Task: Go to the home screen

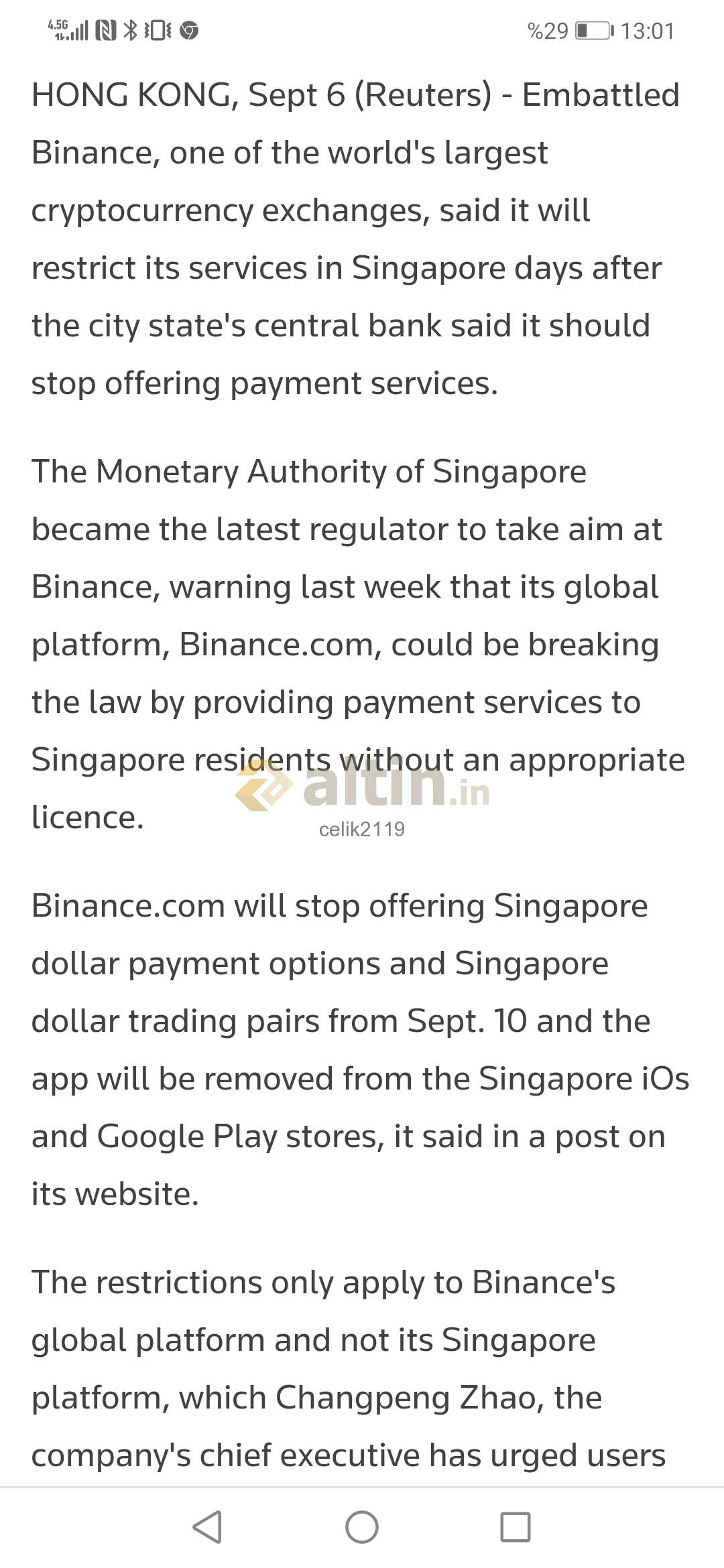Action: pos(362,1527)
